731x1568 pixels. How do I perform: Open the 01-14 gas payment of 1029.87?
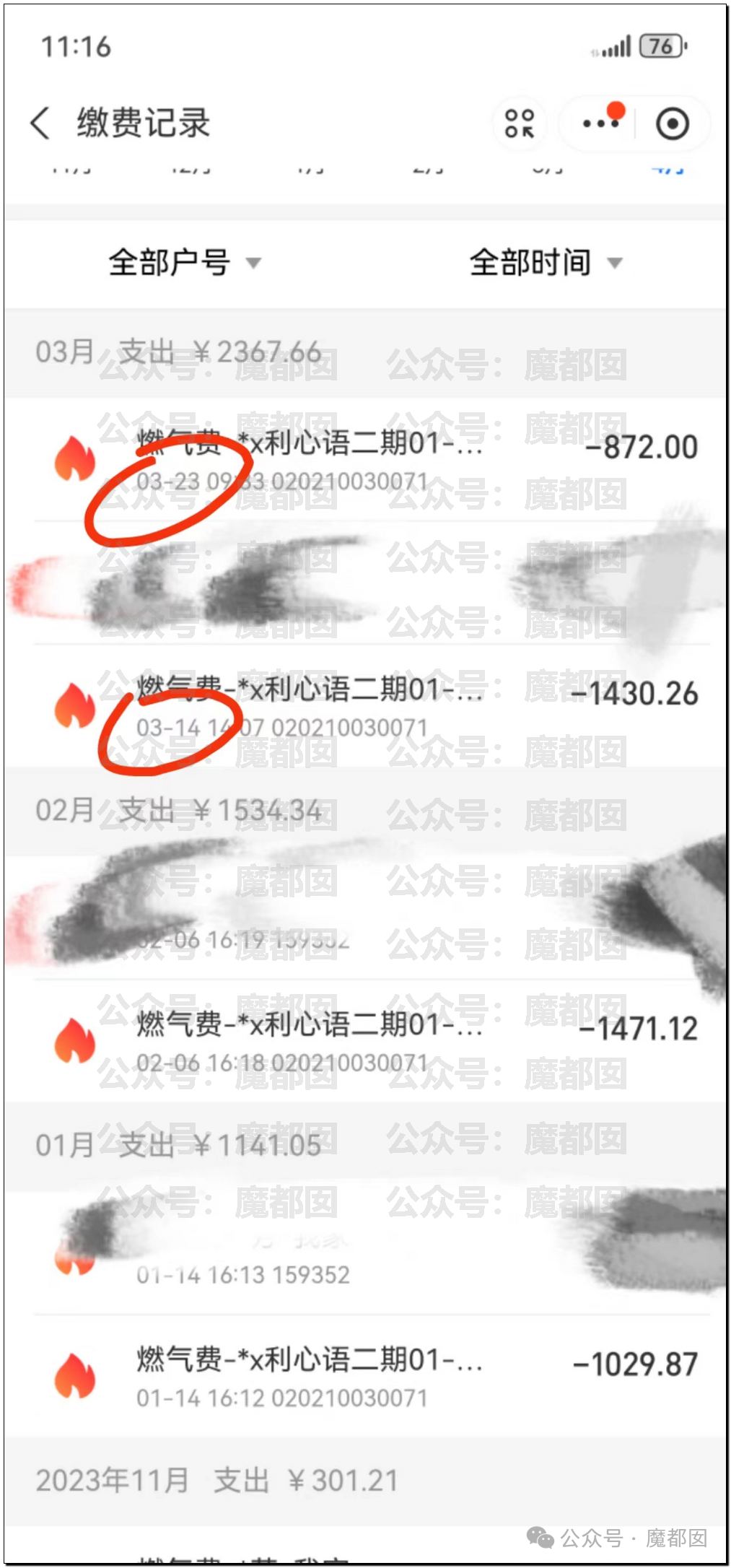(x=366, y=1376)
